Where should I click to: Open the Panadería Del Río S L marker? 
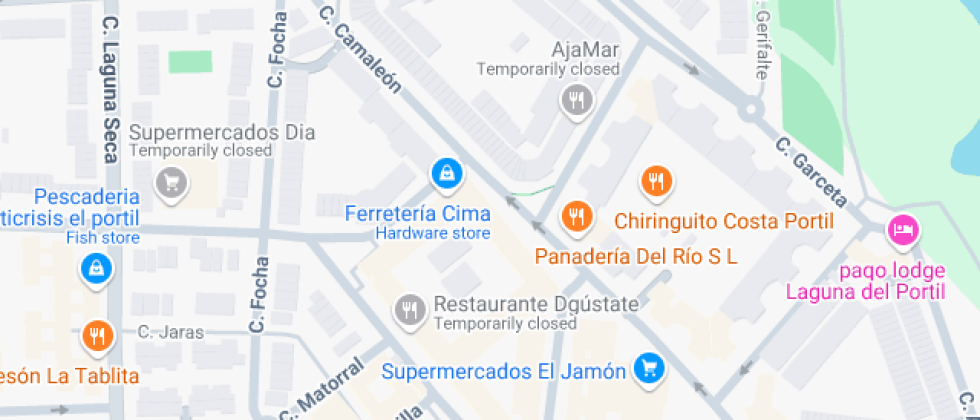576,215
